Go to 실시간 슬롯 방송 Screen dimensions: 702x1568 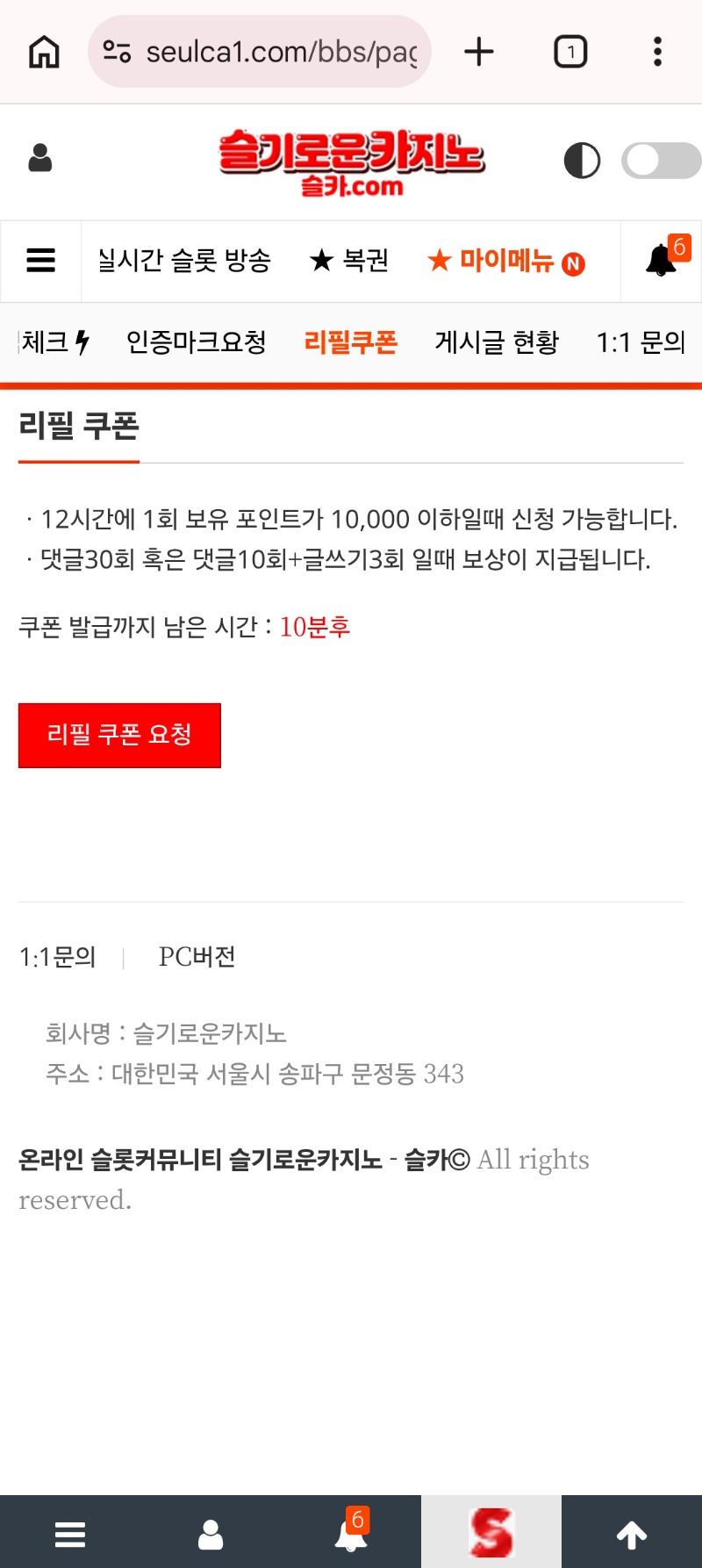(x=184, y=261)
